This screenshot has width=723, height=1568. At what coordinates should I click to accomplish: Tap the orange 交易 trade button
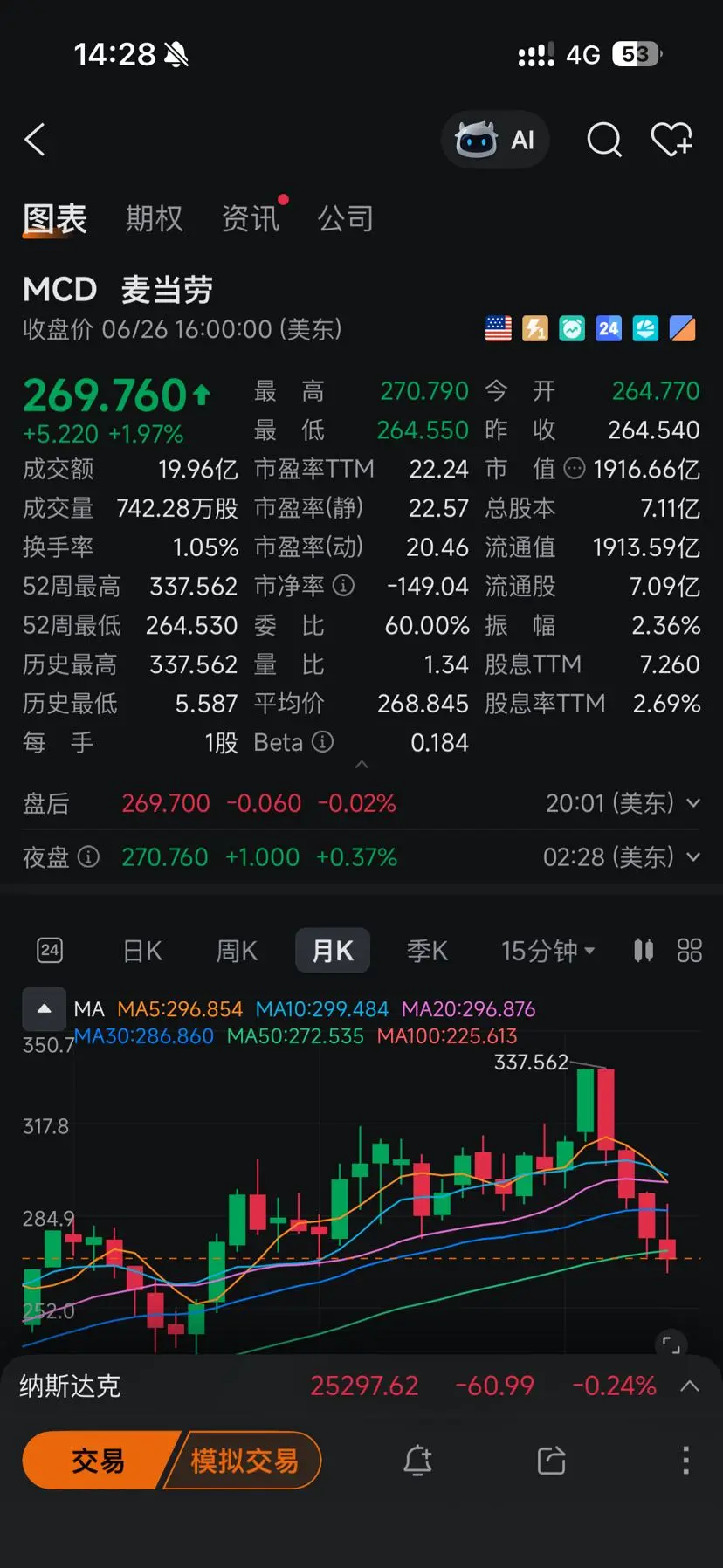pos(98,1461)
